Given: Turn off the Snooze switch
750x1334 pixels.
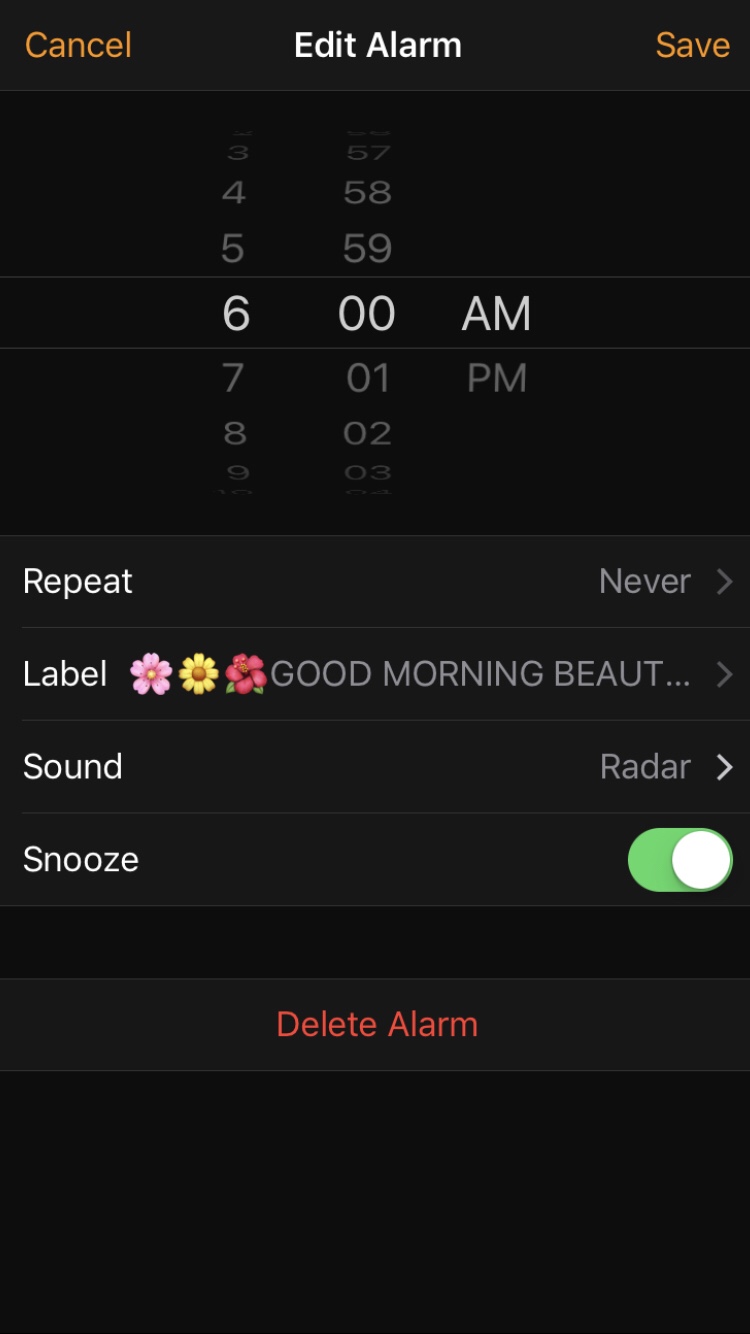Looking at the screenshot, I should coord(680,859).
